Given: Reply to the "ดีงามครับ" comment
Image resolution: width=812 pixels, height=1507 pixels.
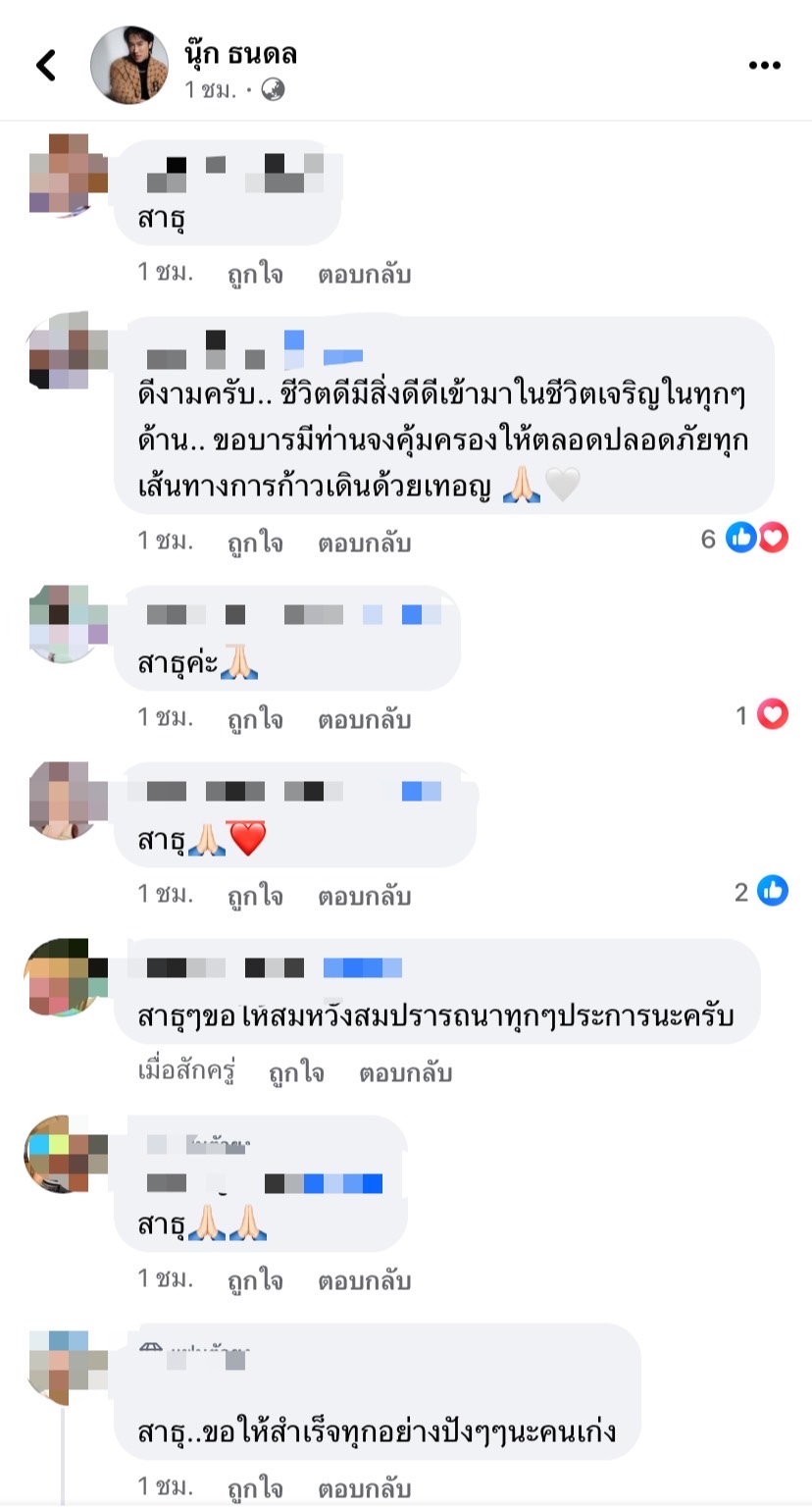Looking at the screenshot, I should tap(364, 542).
